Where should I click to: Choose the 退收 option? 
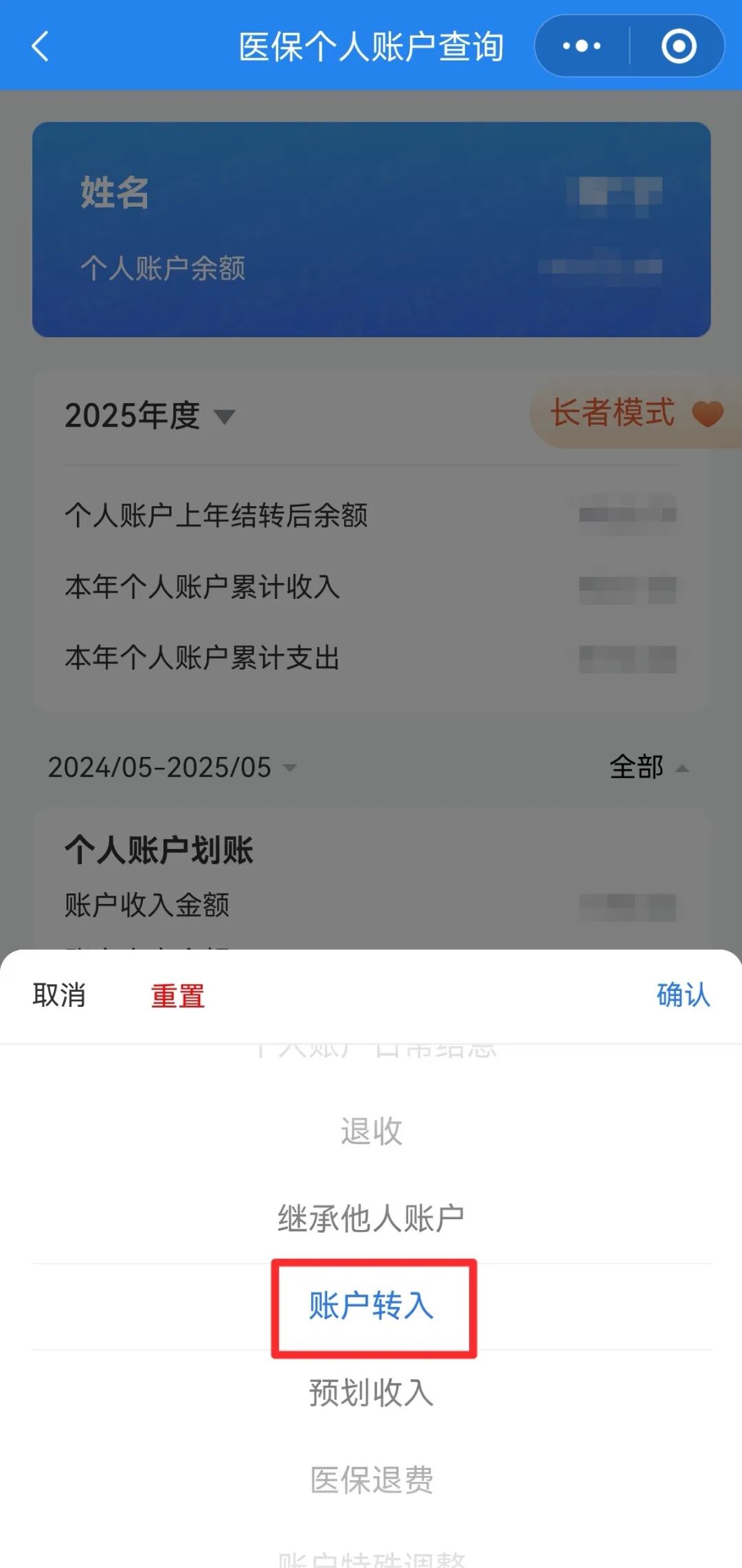tap(371, 1130)
